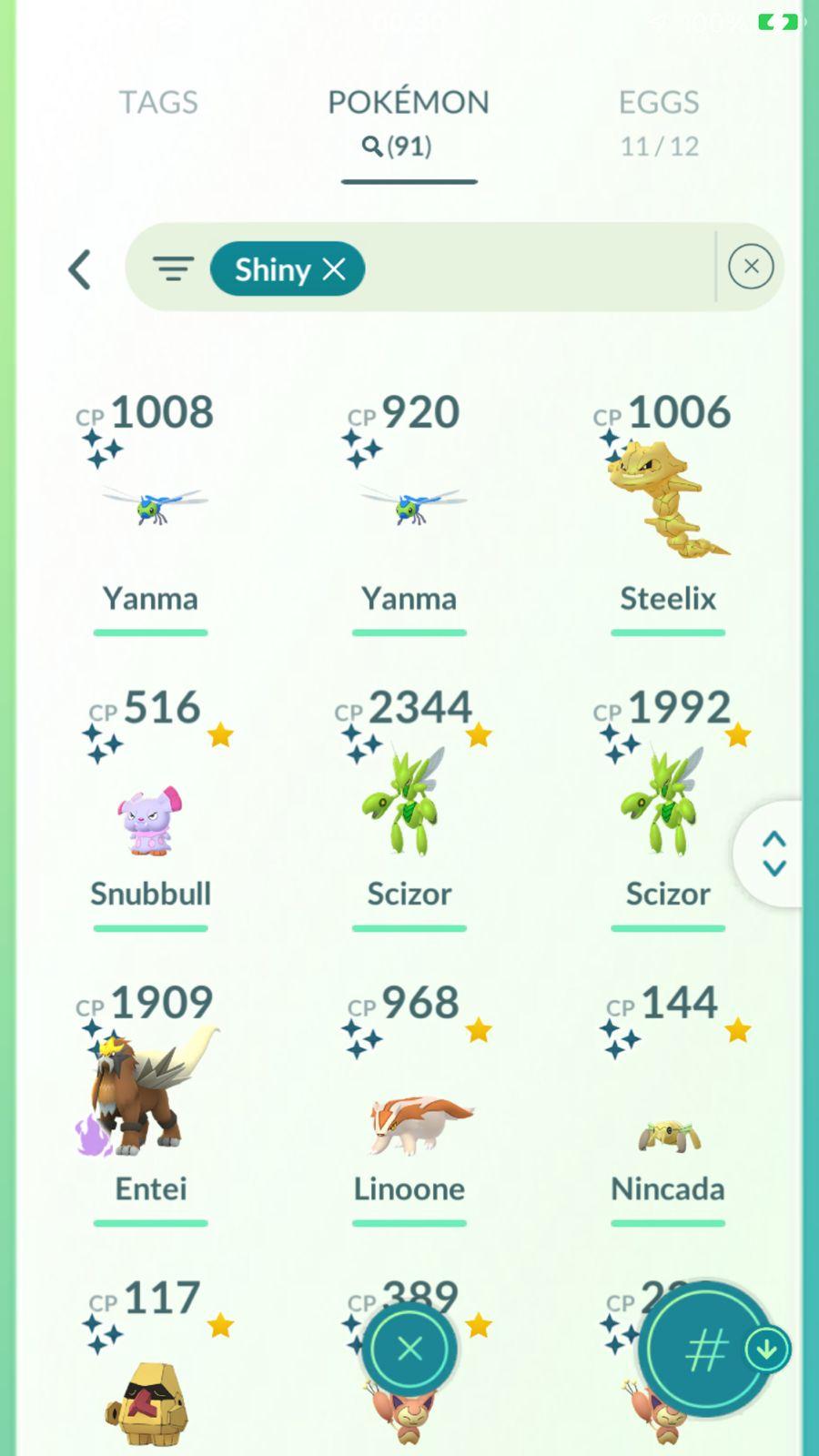This screenshot has width=819, height=1456.
Task: Switch to the Tags tab
Action: (x=158, y=102)
